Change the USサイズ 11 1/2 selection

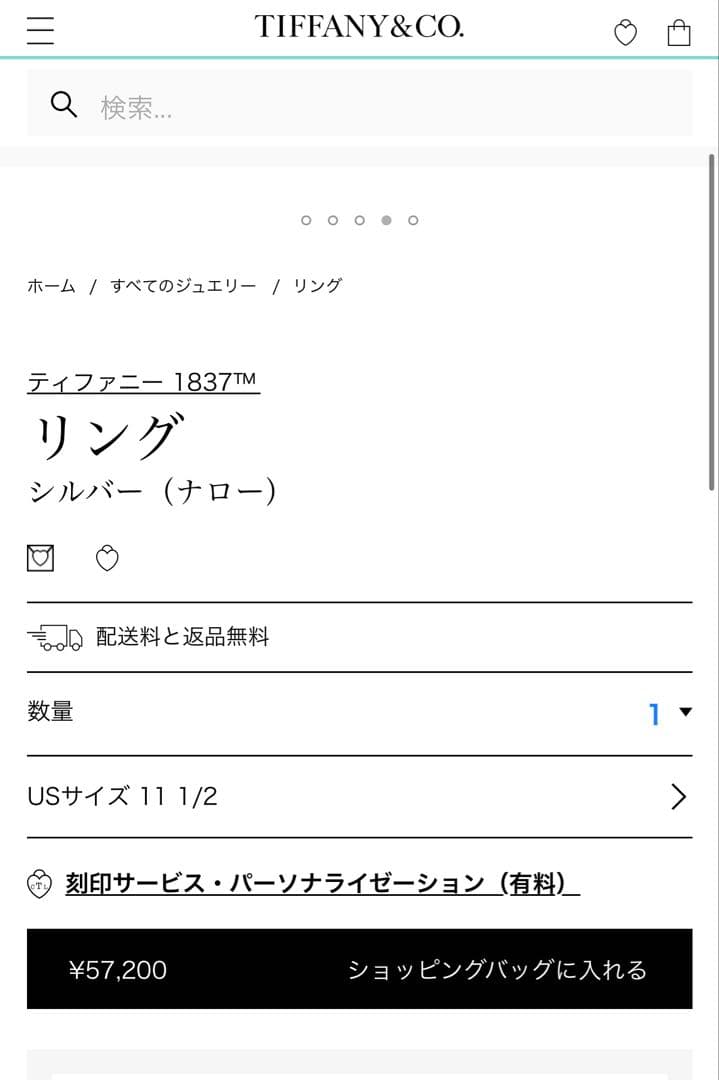[x=360, y=796]
